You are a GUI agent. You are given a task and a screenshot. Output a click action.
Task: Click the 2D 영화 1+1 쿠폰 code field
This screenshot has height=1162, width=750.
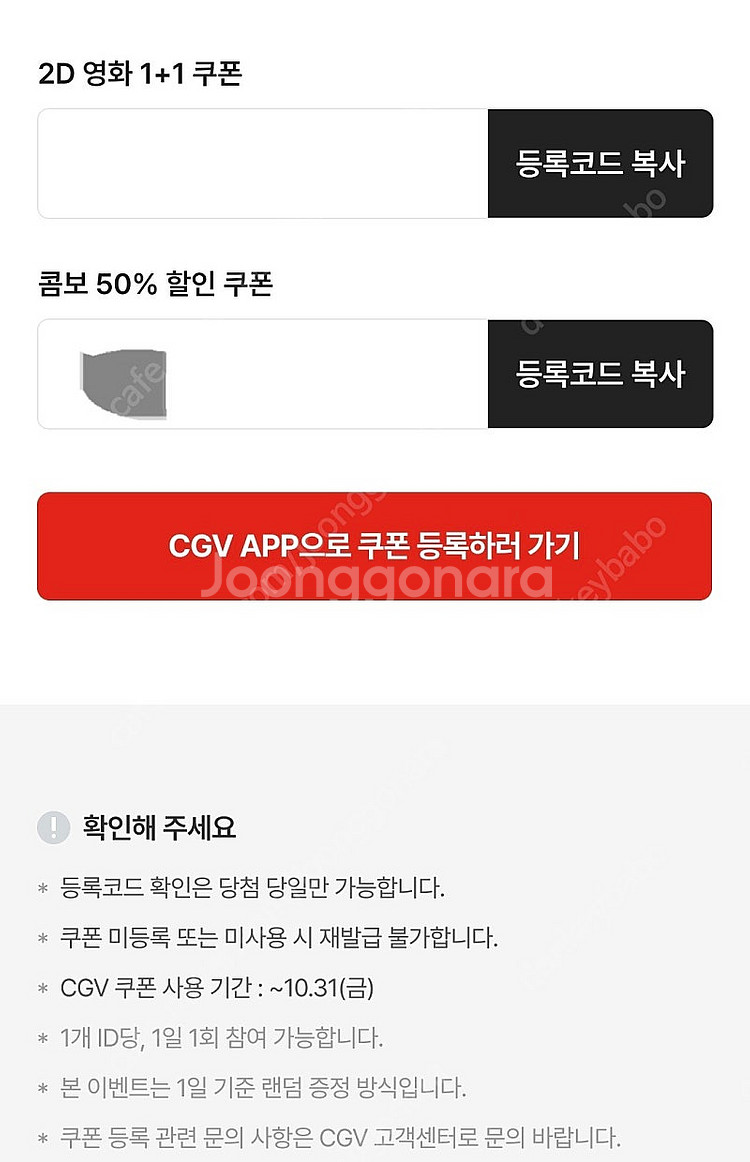(262, 163)
